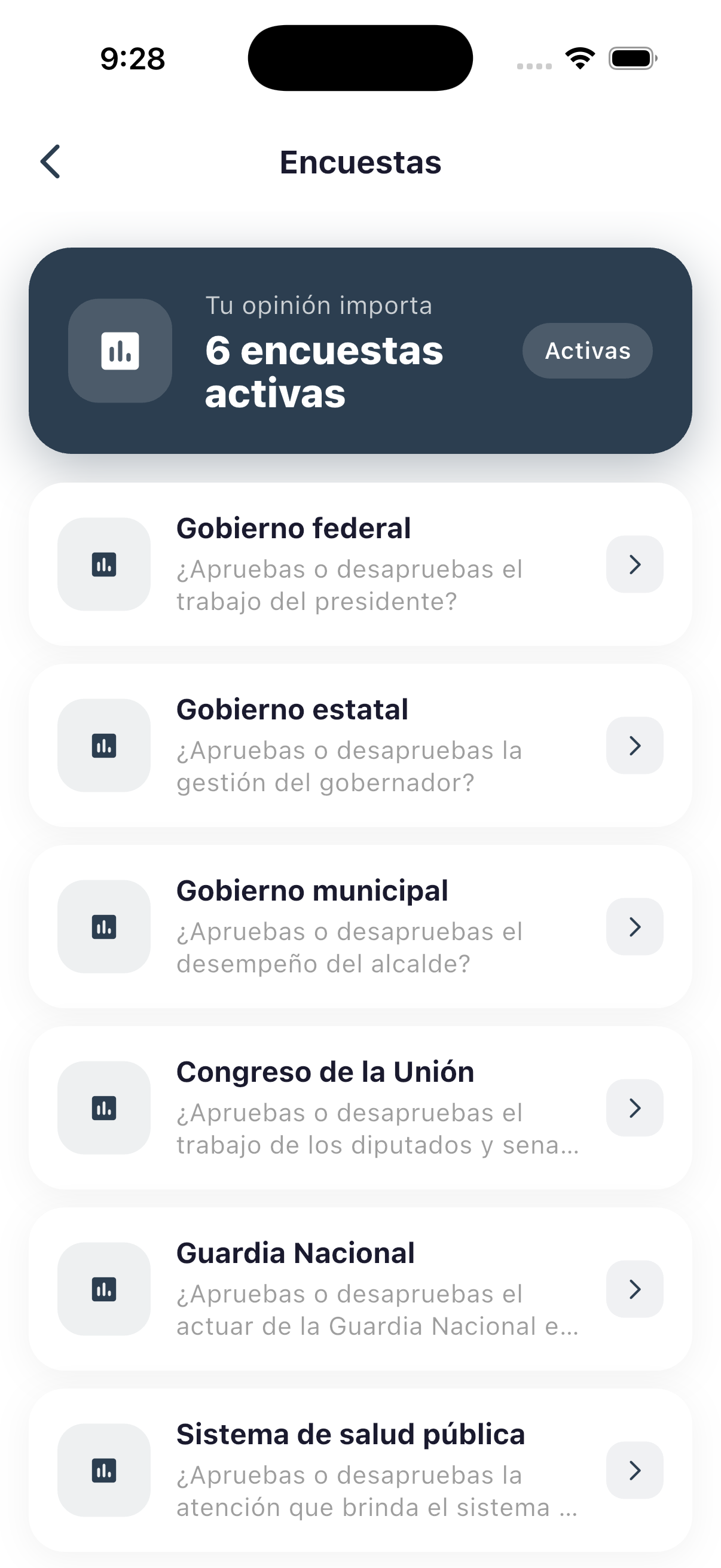The image size is (721, 1568).
Task: Tap the 6 encuestas activas banner
Action: click(360, 350)
